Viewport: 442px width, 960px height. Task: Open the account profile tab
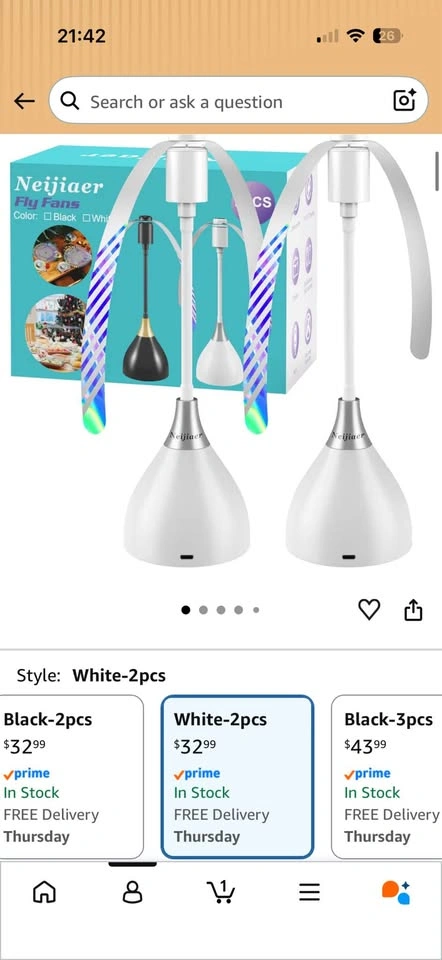tap(132, 892)
